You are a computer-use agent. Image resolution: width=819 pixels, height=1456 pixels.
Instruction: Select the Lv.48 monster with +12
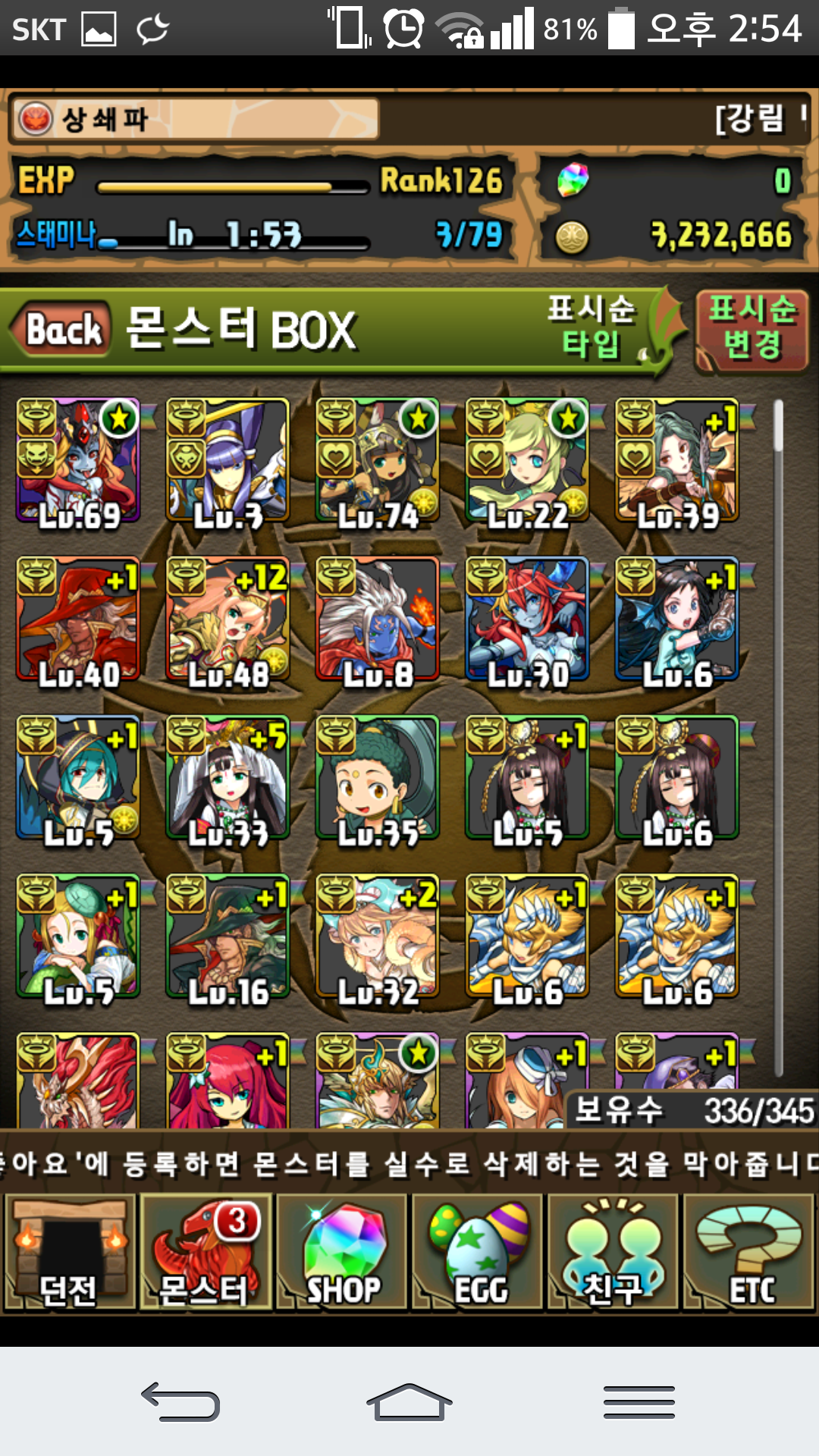click(228, 619)
